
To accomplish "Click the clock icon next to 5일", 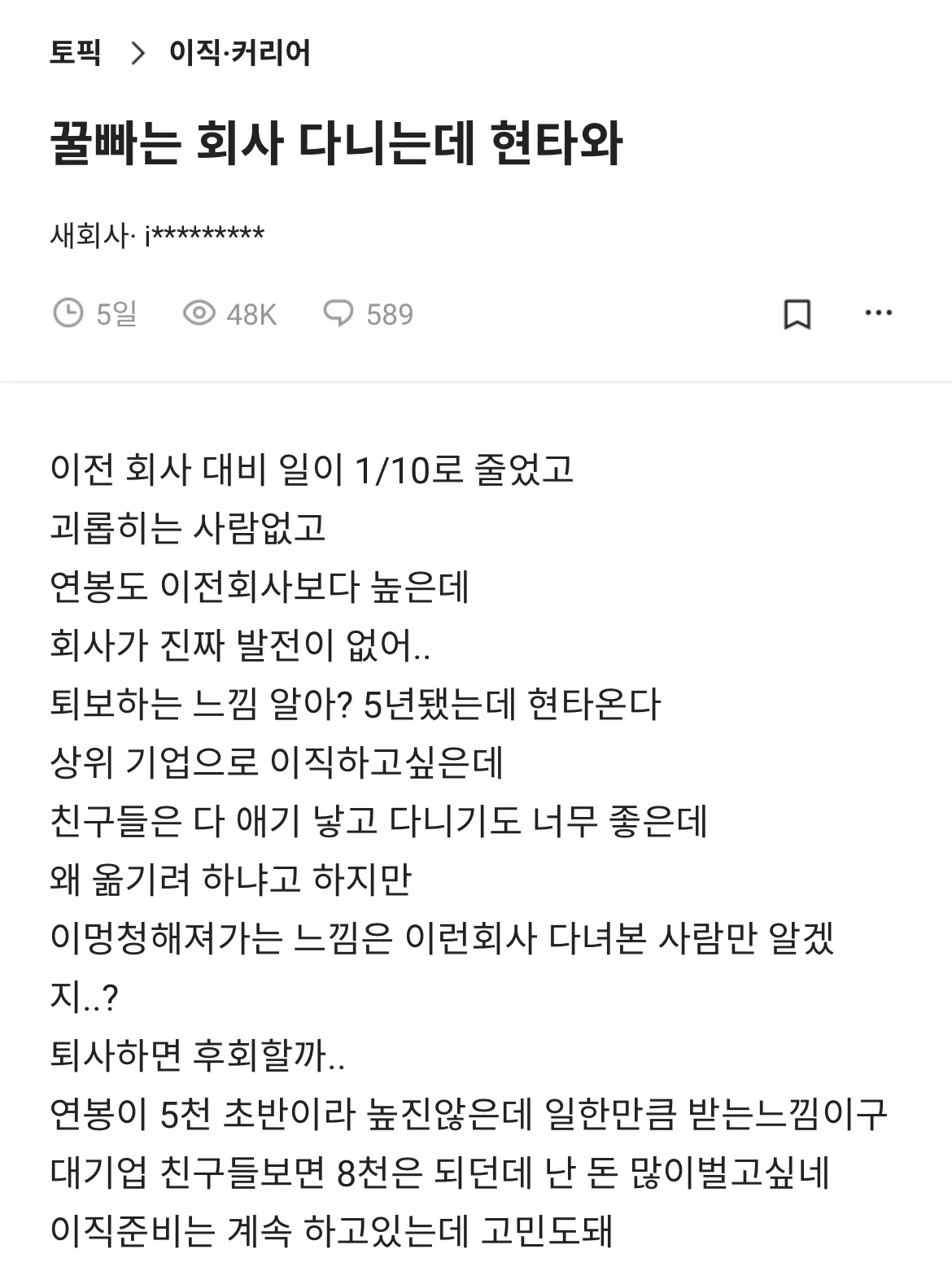I will [x=69, y=314].
